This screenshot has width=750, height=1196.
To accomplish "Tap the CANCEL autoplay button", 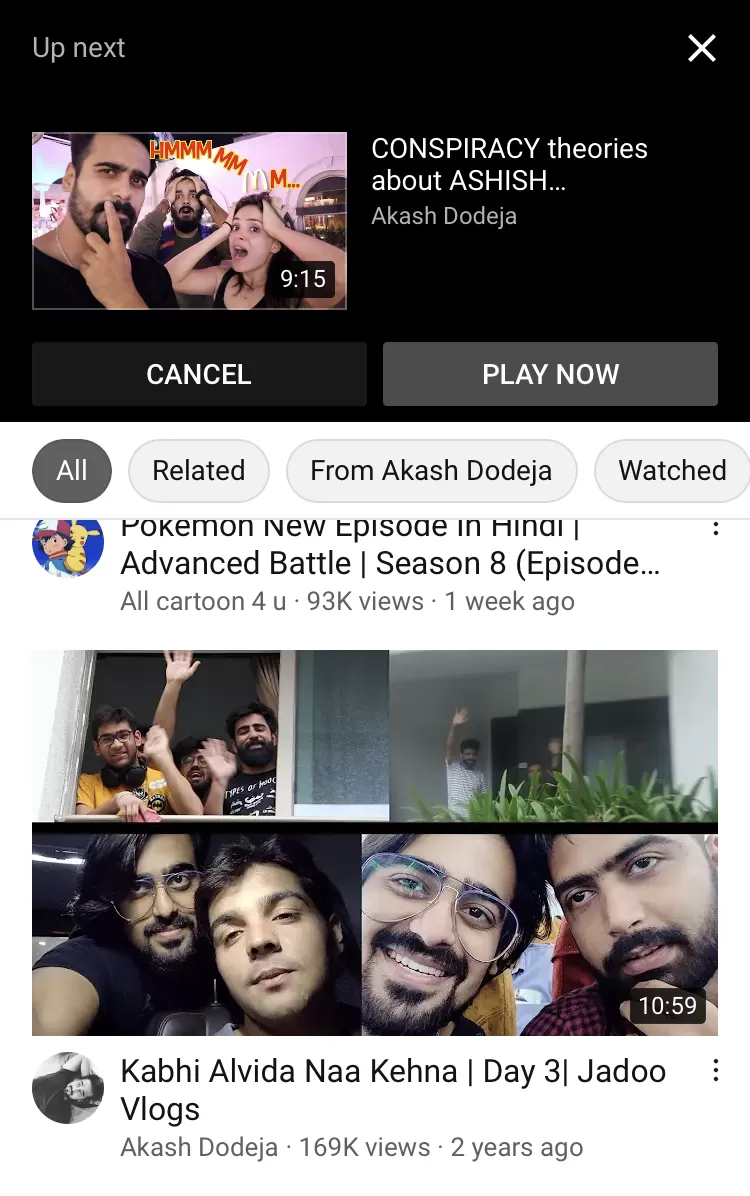I will (x=199, y=374).
